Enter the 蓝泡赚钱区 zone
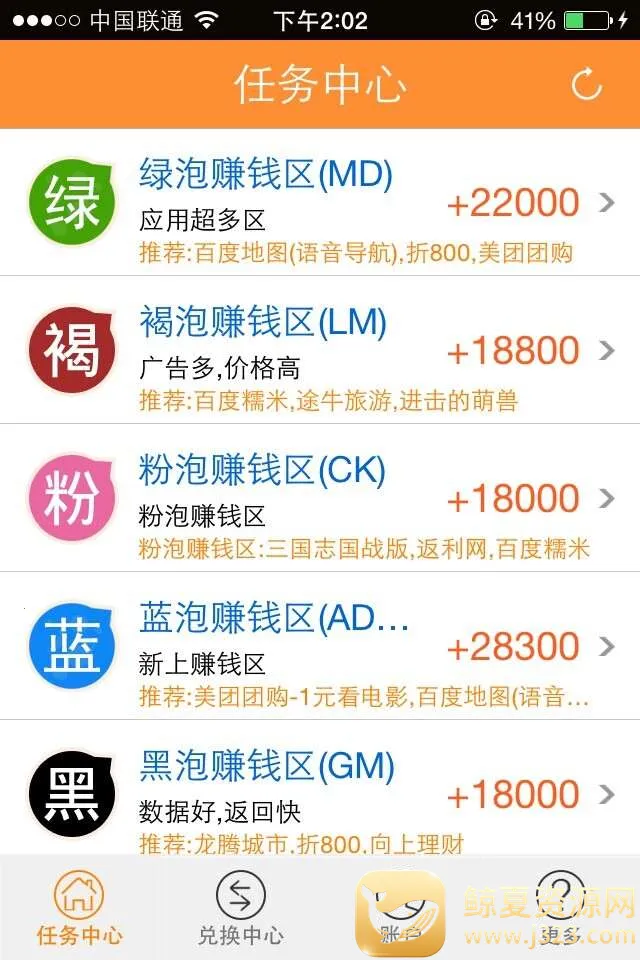This screenshot has width=640, height=960. pyautogui.click(x=320, y=647)
